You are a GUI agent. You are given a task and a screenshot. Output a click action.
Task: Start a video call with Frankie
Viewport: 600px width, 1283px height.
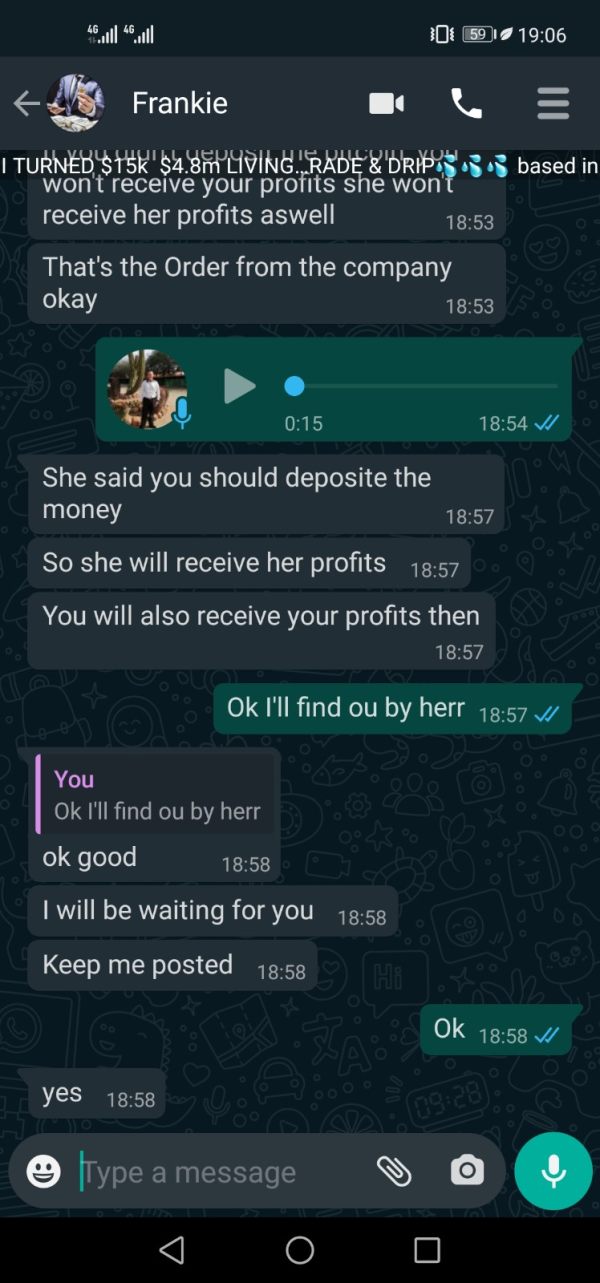pyautogui.click(x=386, y=103)
